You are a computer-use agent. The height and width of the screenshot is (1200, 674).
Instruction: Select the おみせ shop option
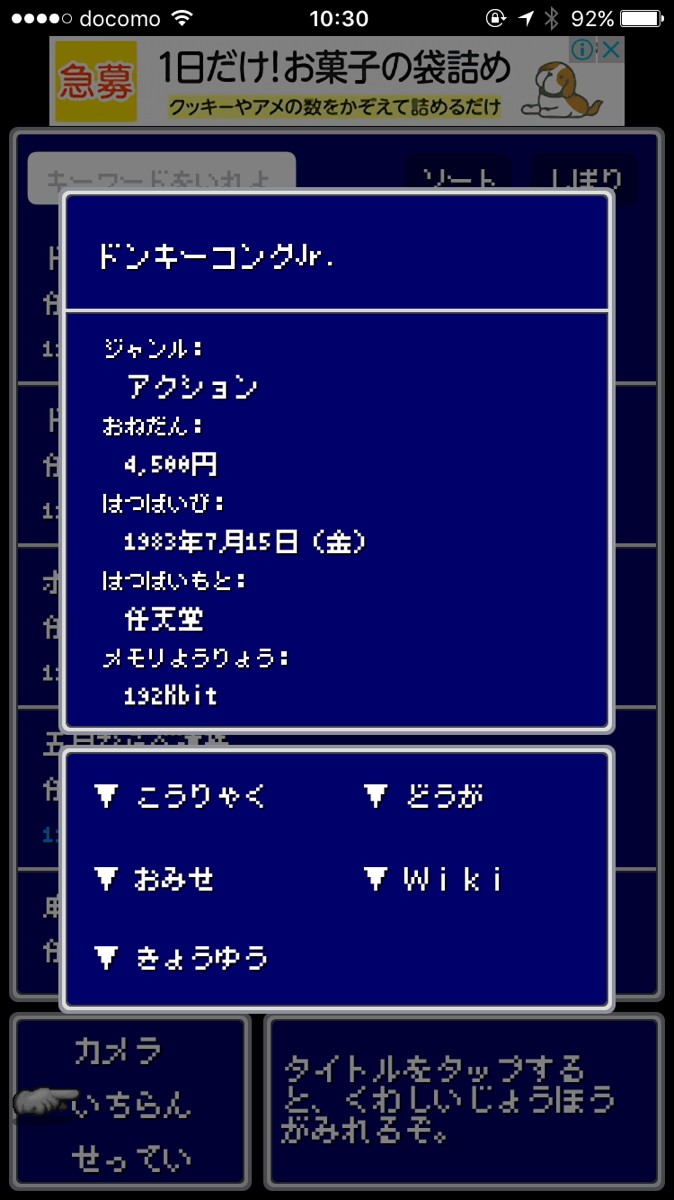coord(154,879)
